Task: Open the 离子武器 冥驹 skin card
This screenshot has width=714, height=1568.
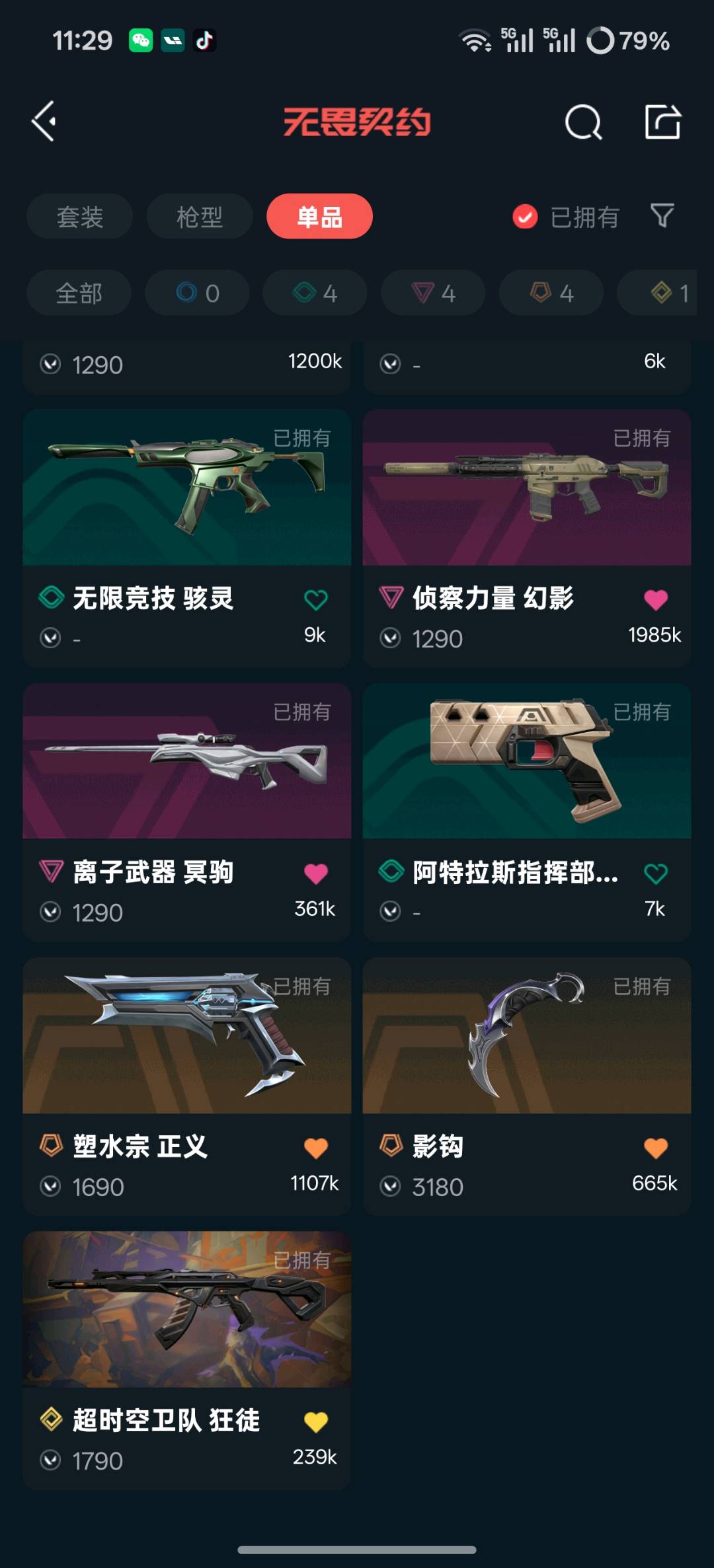Action: pyautogui.click(x=187, y=813)
